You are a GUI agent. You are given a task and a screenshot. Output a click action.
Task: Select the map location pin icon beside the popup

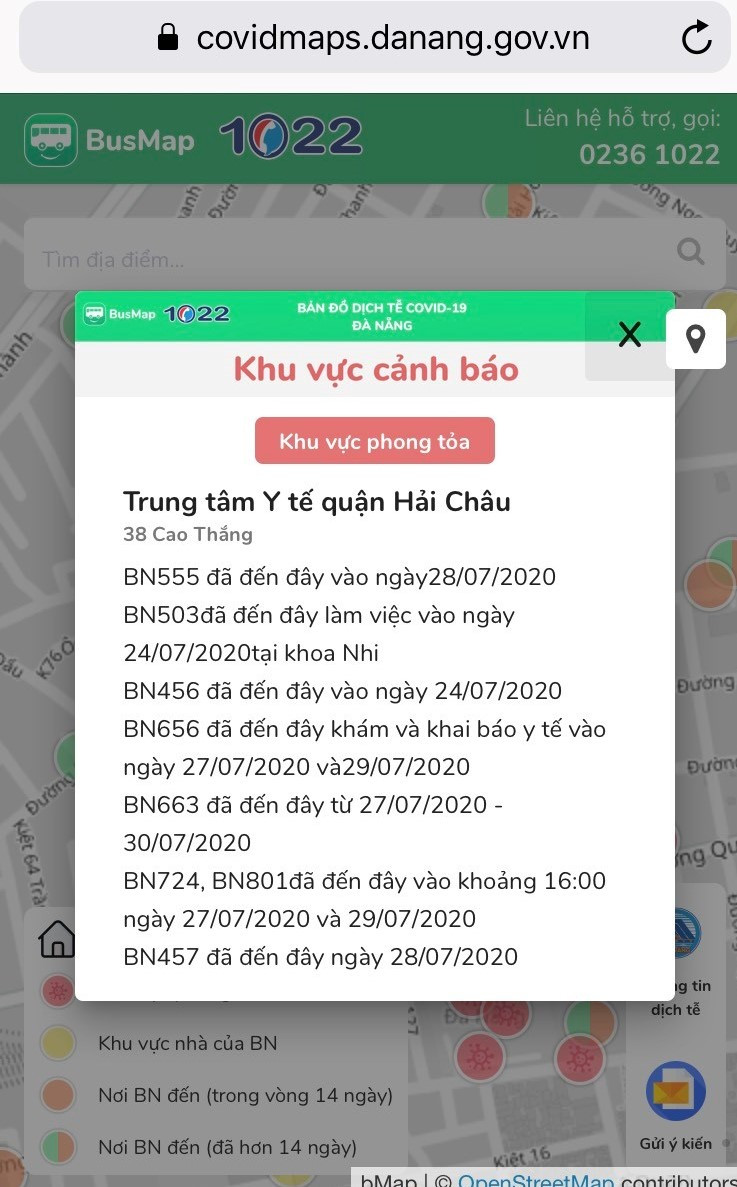pyautogui.click(x=696, y=338)
